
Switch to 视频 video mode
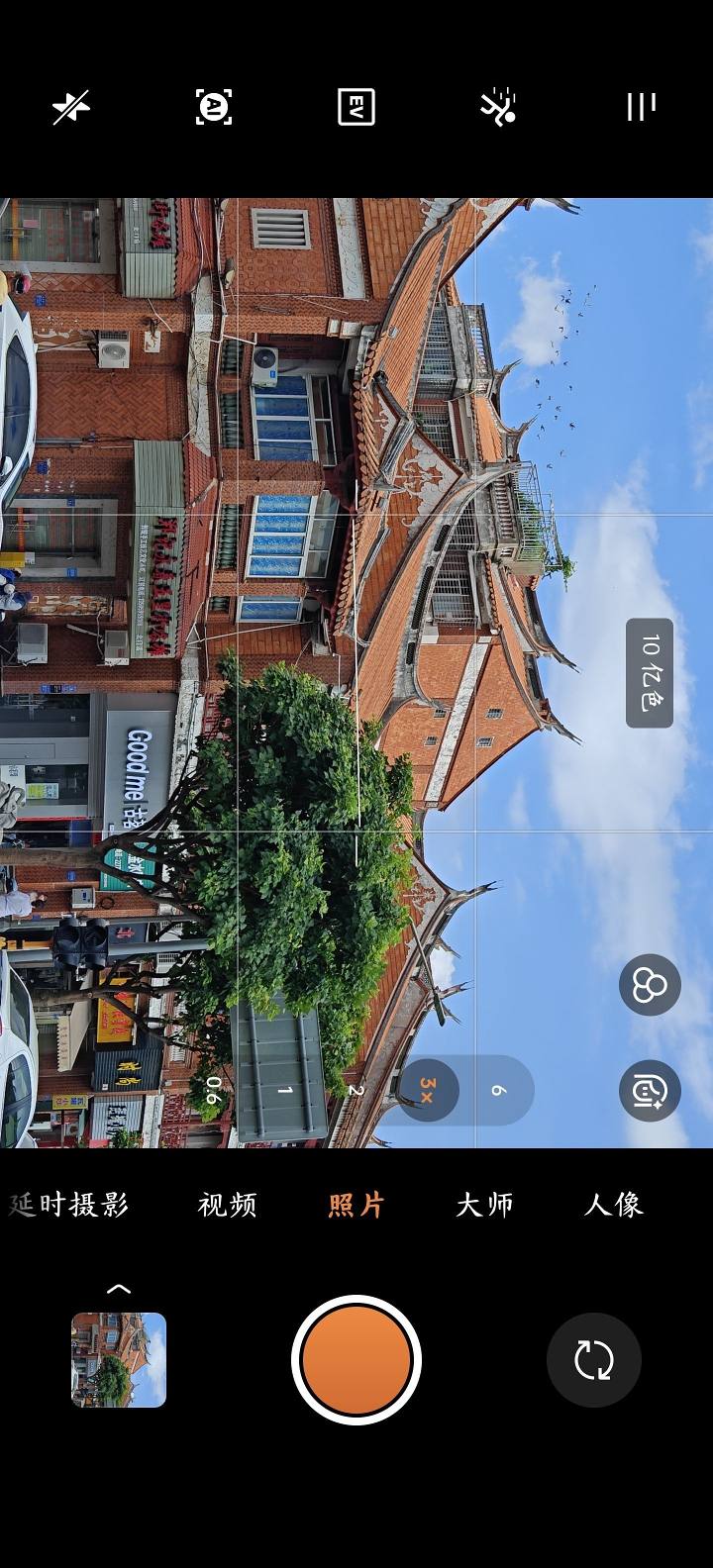coord(227,1205)
